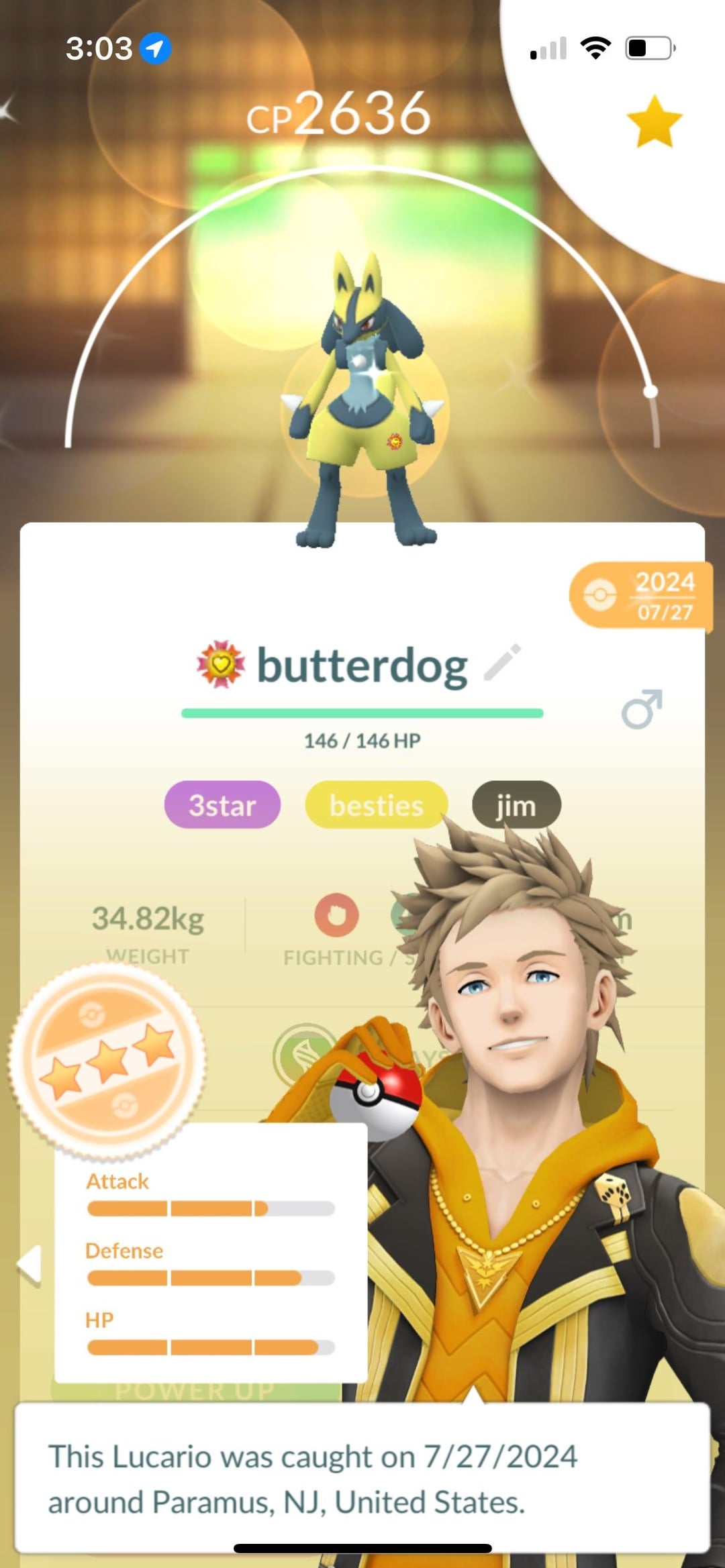Tap the jim tag chip
Viewport: 725px width, 1568px height.
516,804
